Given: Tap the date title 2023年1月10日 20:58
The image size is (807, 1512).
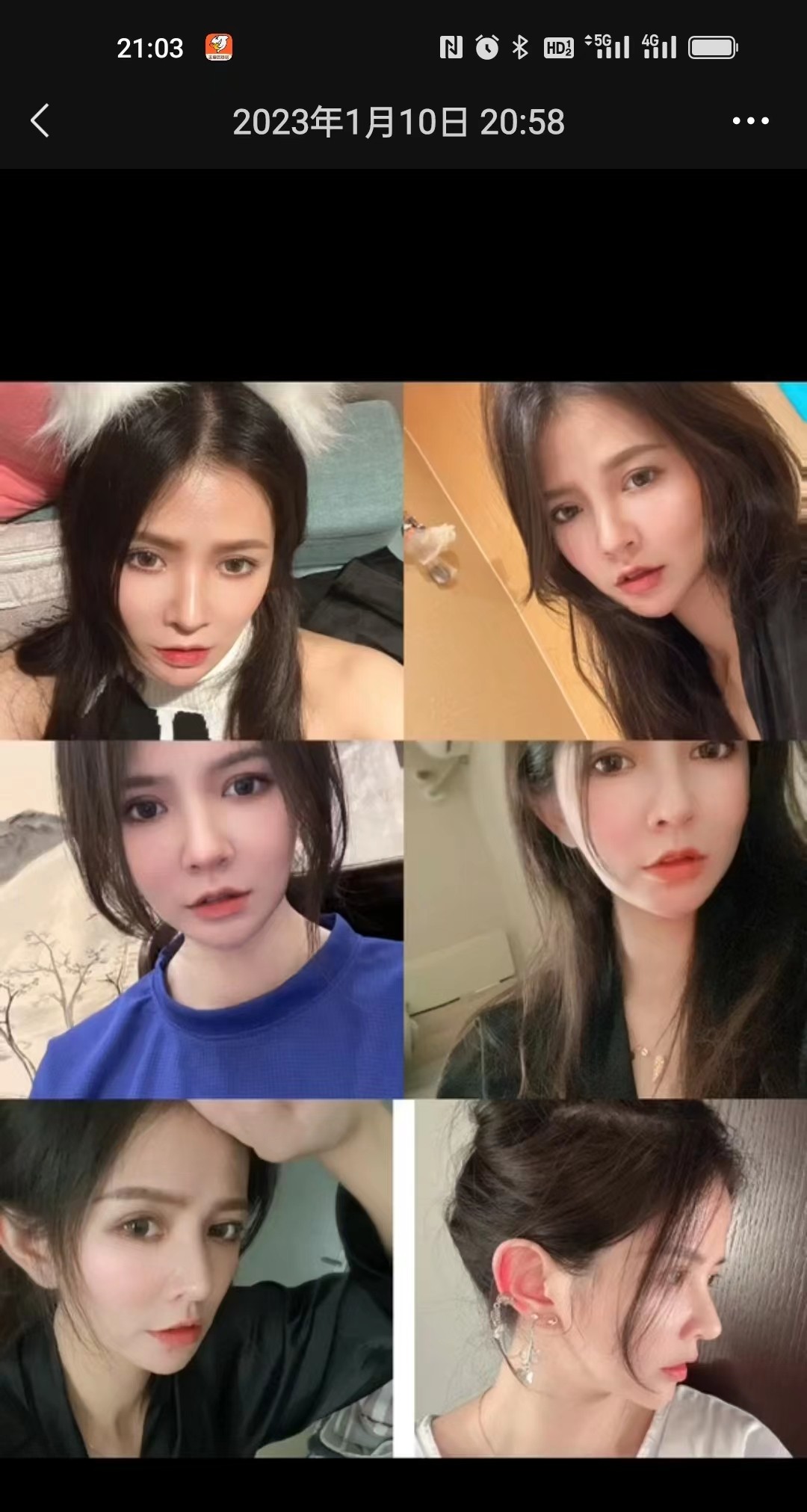Looking at the screenshot, I should tap(401, 120).
